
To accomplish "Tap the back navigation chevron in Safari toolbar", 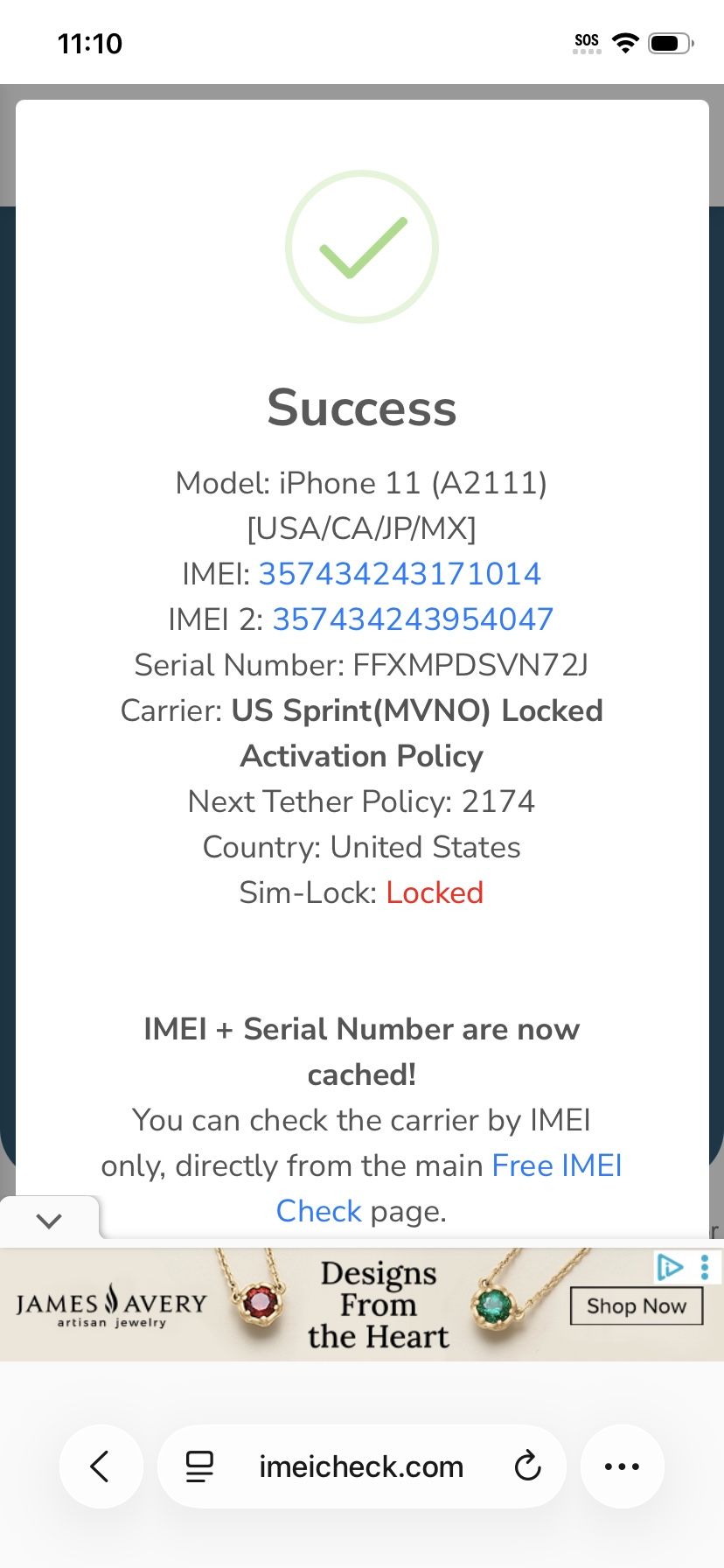I will tap(101, 1466).
